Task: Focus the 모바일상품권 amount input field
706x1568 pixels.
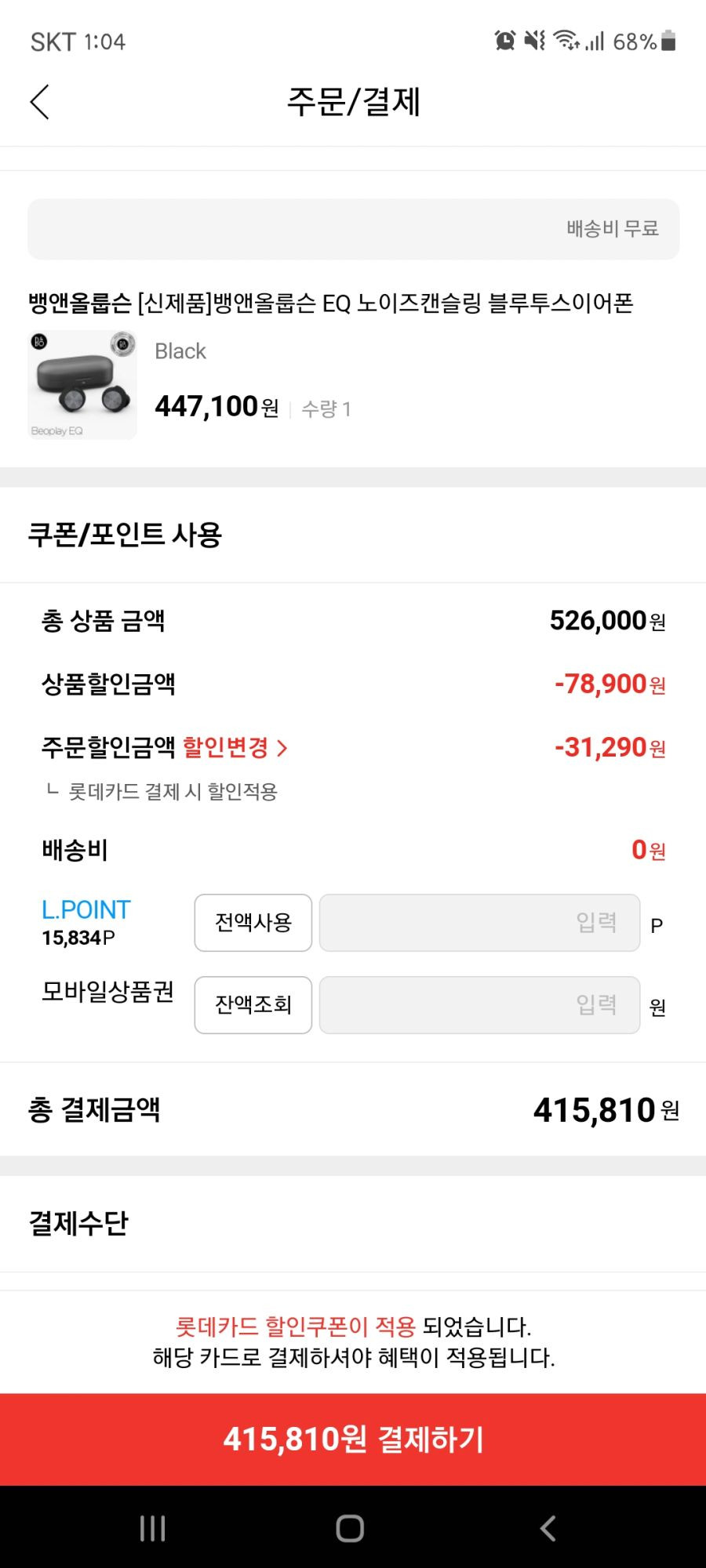Action: 479,1005
